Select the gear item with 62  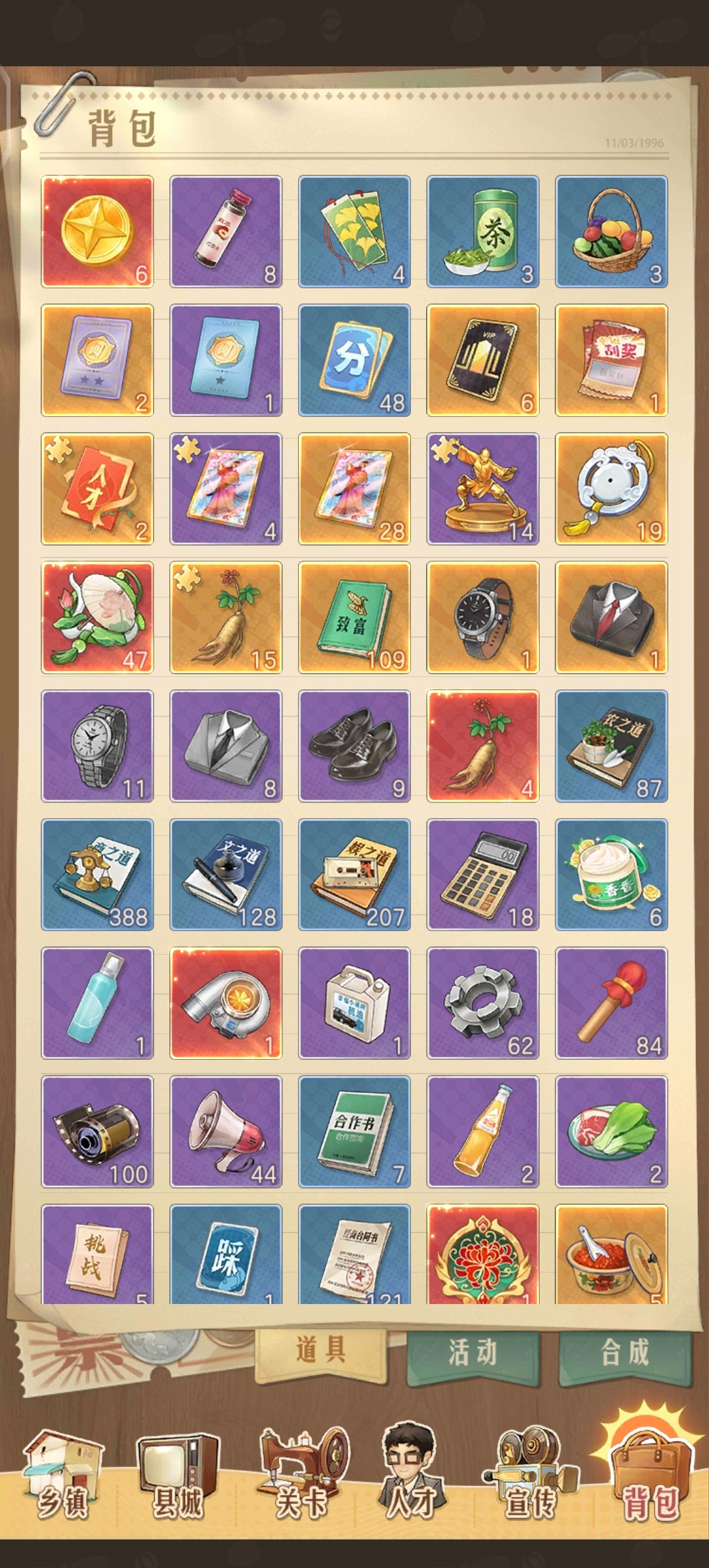coord(483,1003)
